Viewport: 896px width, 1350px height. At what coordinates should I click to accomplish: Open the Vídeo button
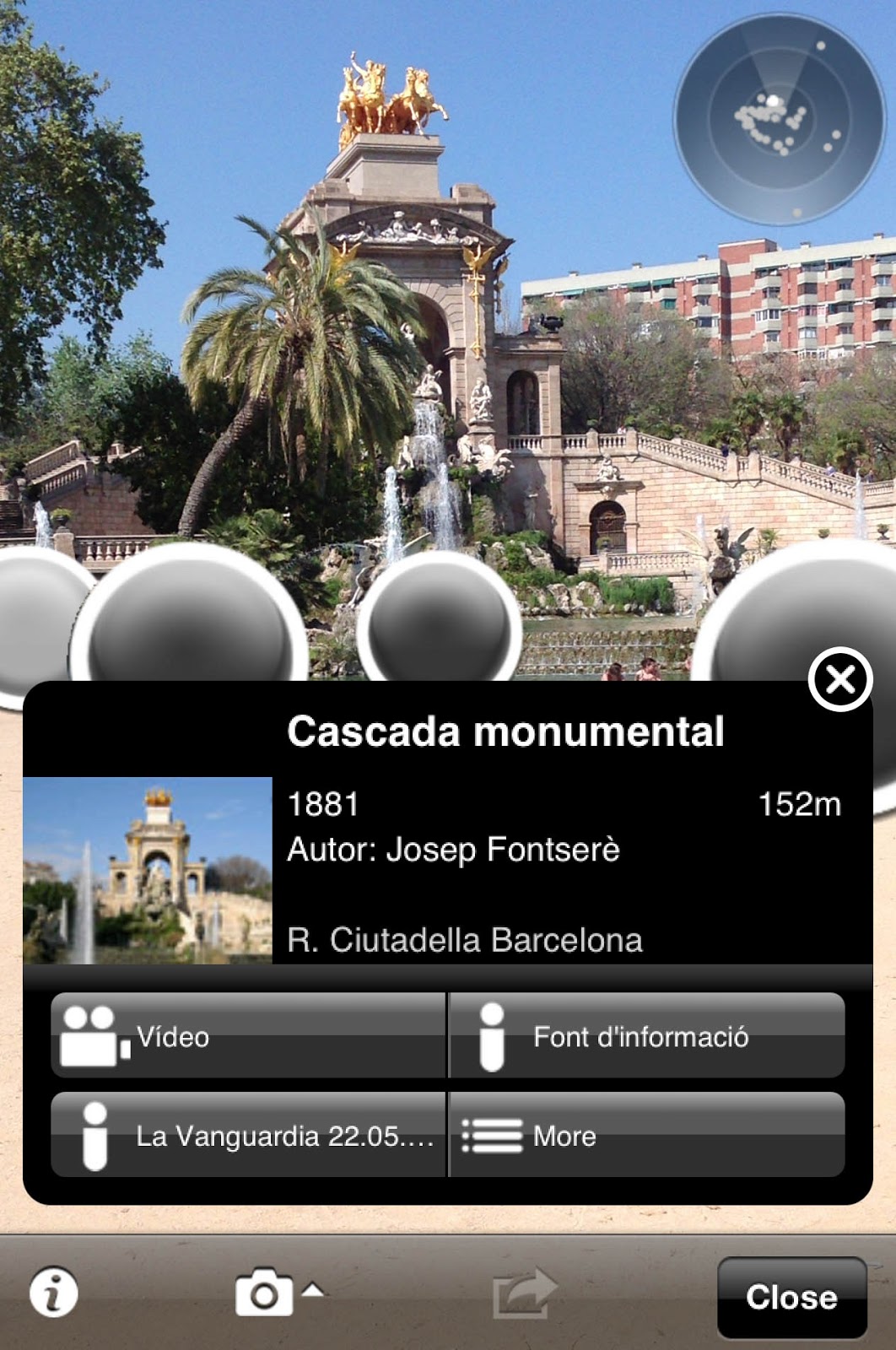pyautogui.click(x=248, y=1036)
